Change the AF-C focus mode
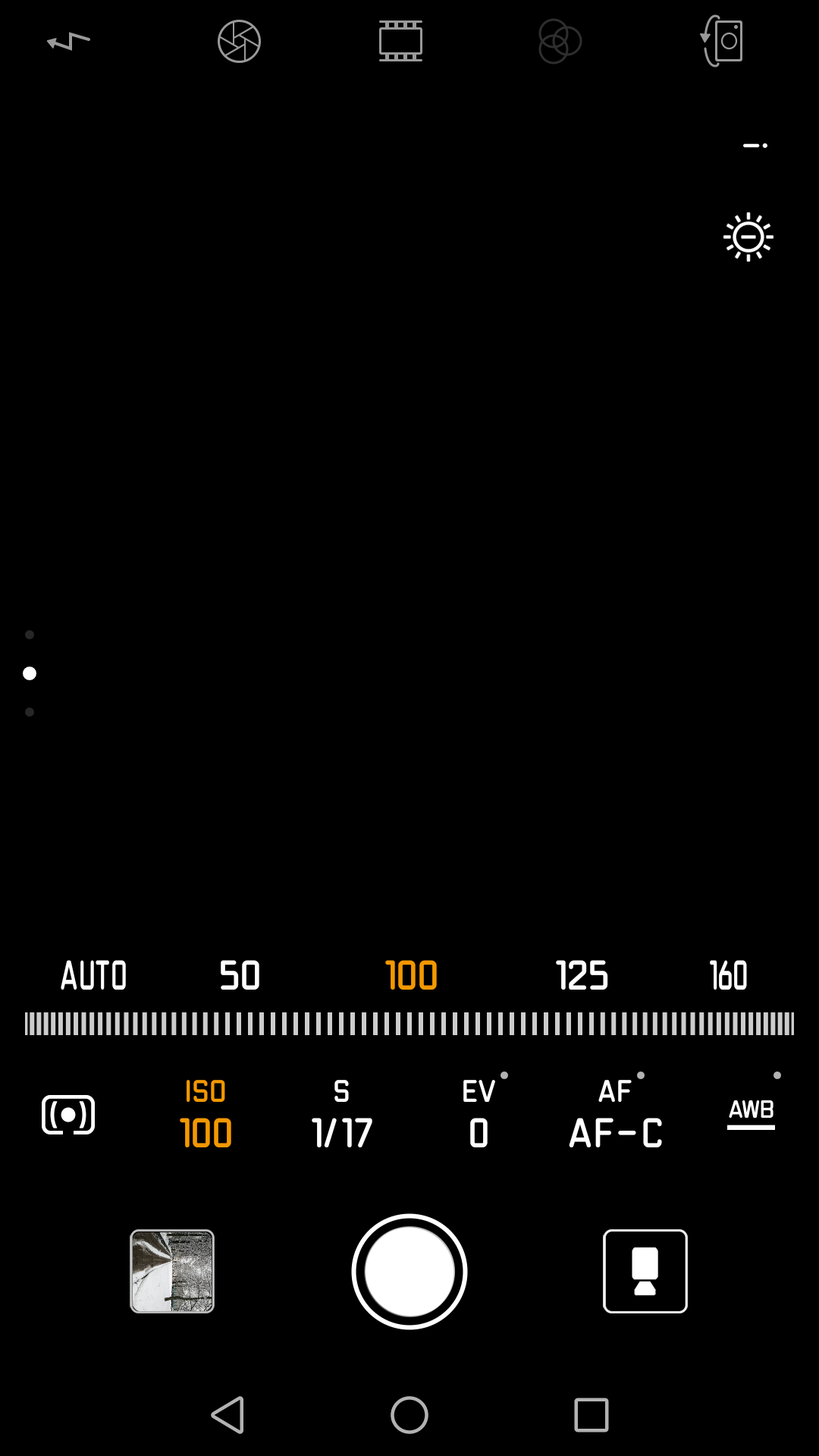This screenshot has width=819, height=1456. (x=616, y=1114)
